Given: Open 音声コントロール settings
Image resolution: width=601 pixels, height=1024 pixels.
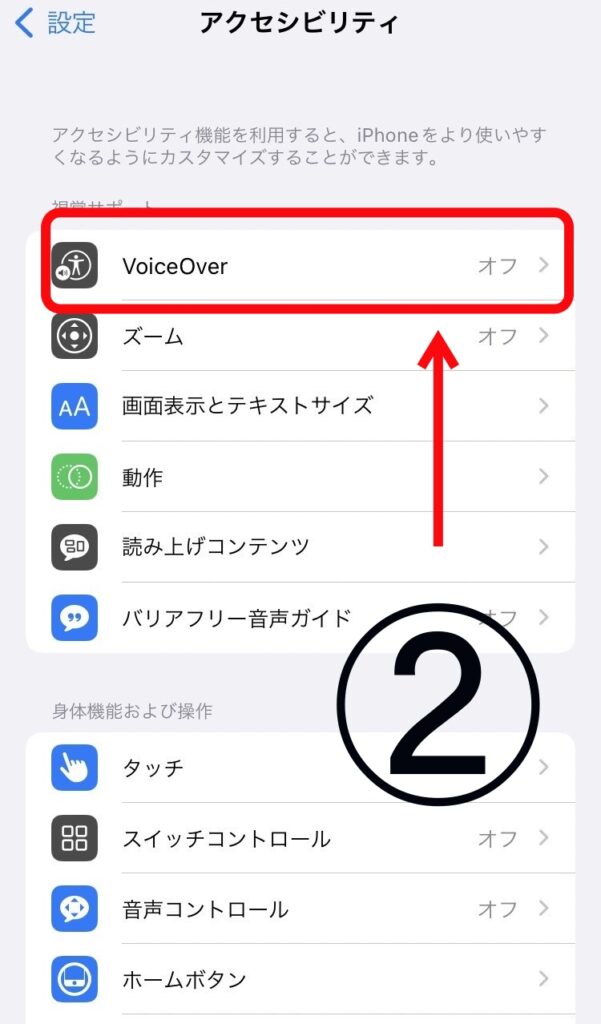Looking at the screenshot, I should pyautogui.click(x=300, y=909).
